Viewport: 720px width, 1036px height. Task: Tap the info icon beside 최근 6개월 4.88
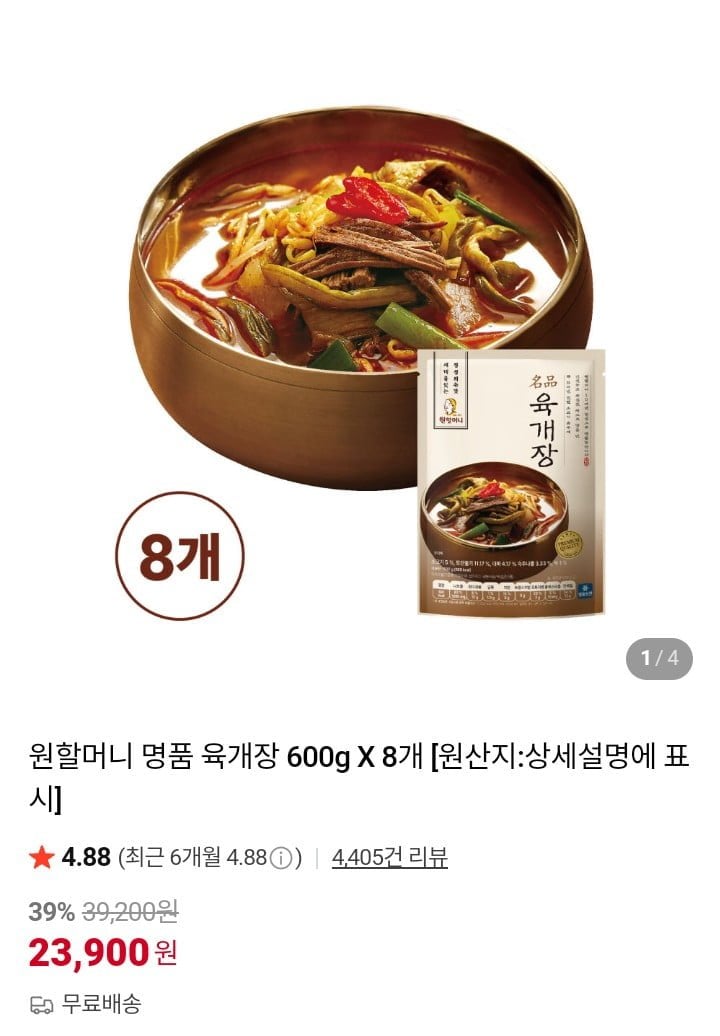pos(282,858)
